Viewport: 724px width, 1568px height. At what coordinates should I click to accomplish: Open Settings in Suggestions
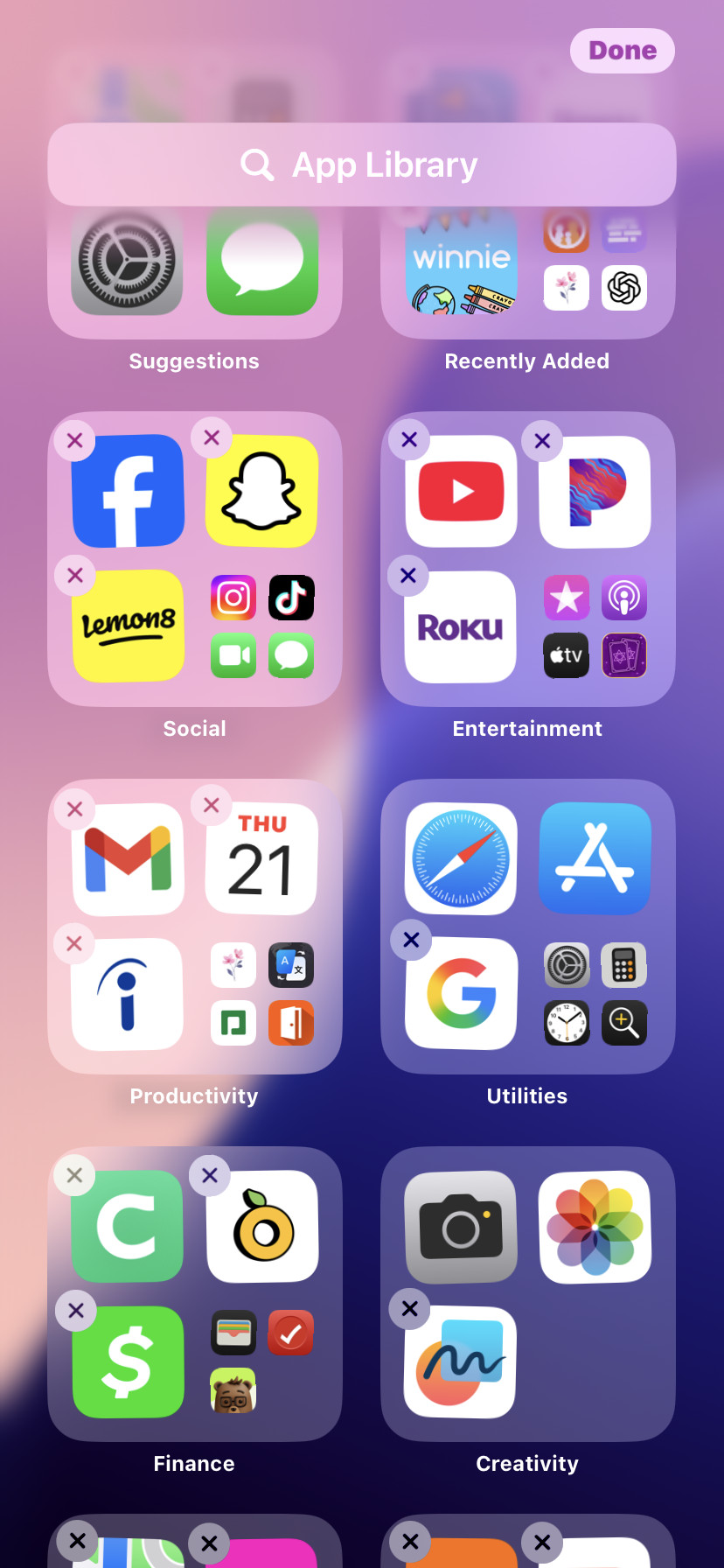point(128,262)
